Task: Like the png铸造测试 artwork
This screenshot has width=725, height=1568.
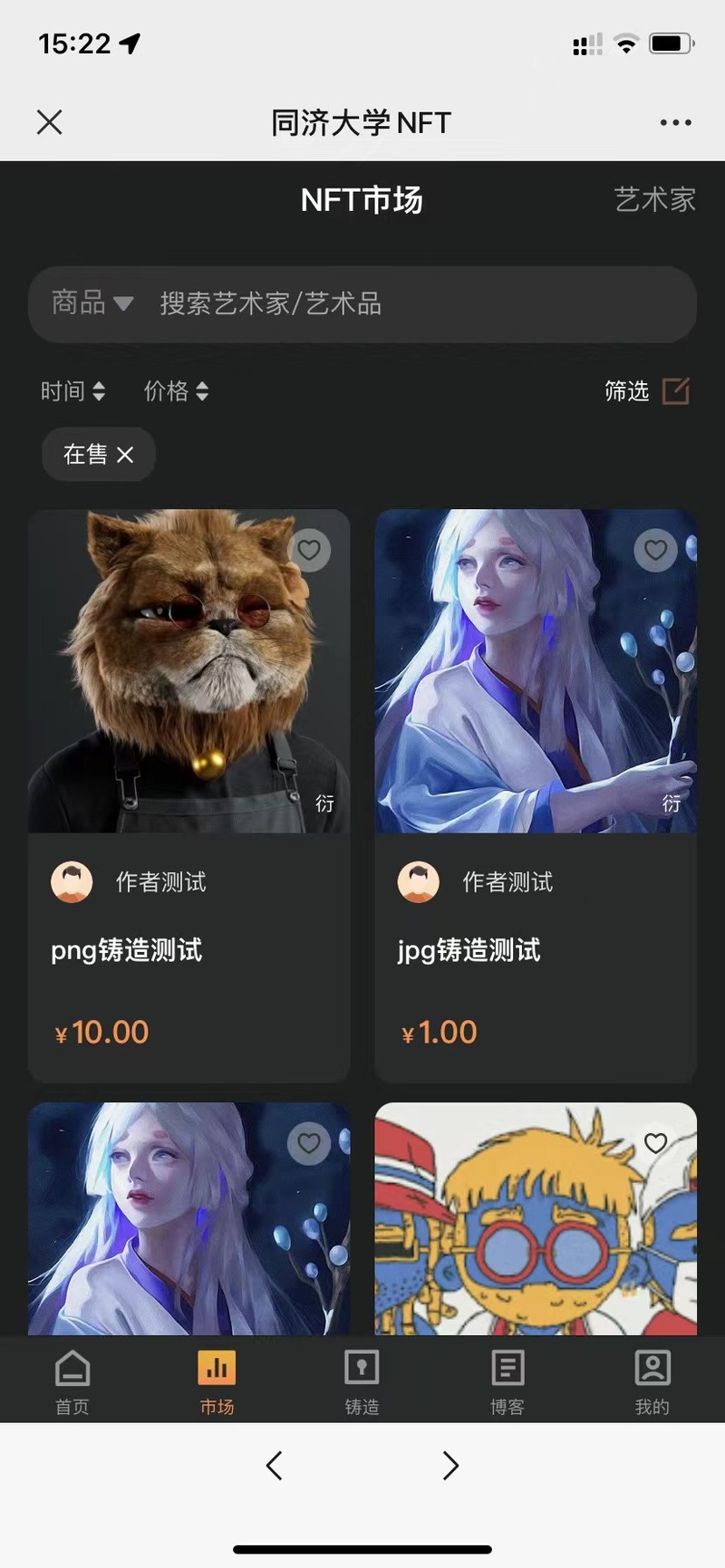Action: 309,550
